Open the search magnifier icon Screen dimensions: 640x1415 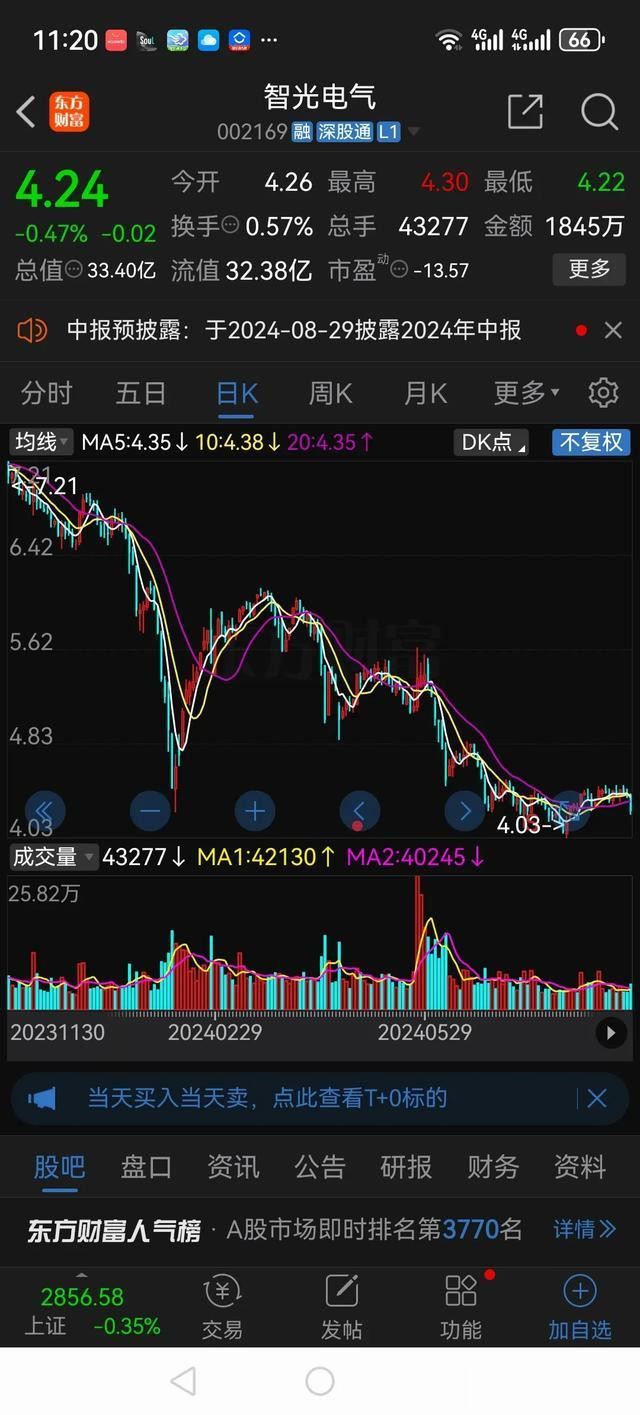(599, 112)
